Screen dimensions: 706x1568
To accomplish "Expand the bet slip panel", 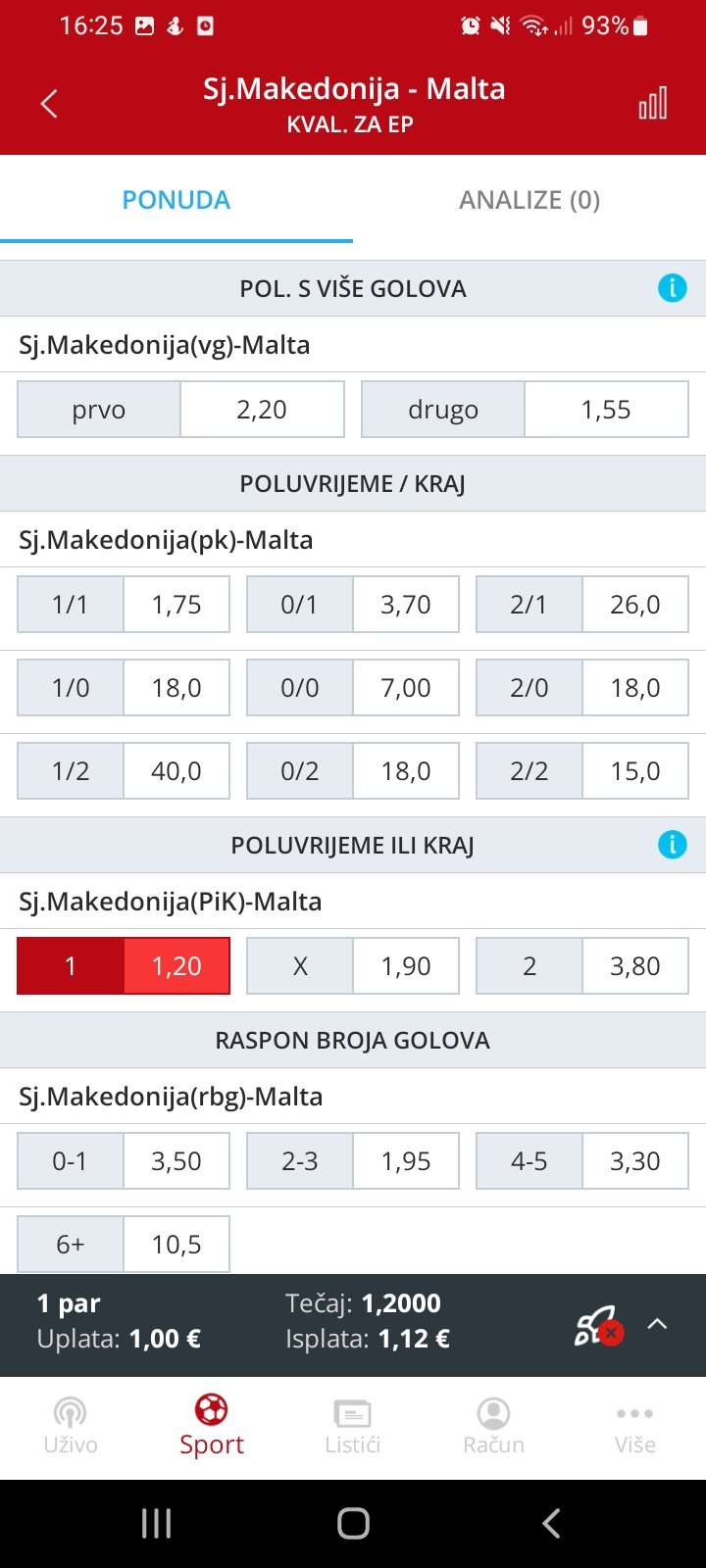I will pos(657,1324).
